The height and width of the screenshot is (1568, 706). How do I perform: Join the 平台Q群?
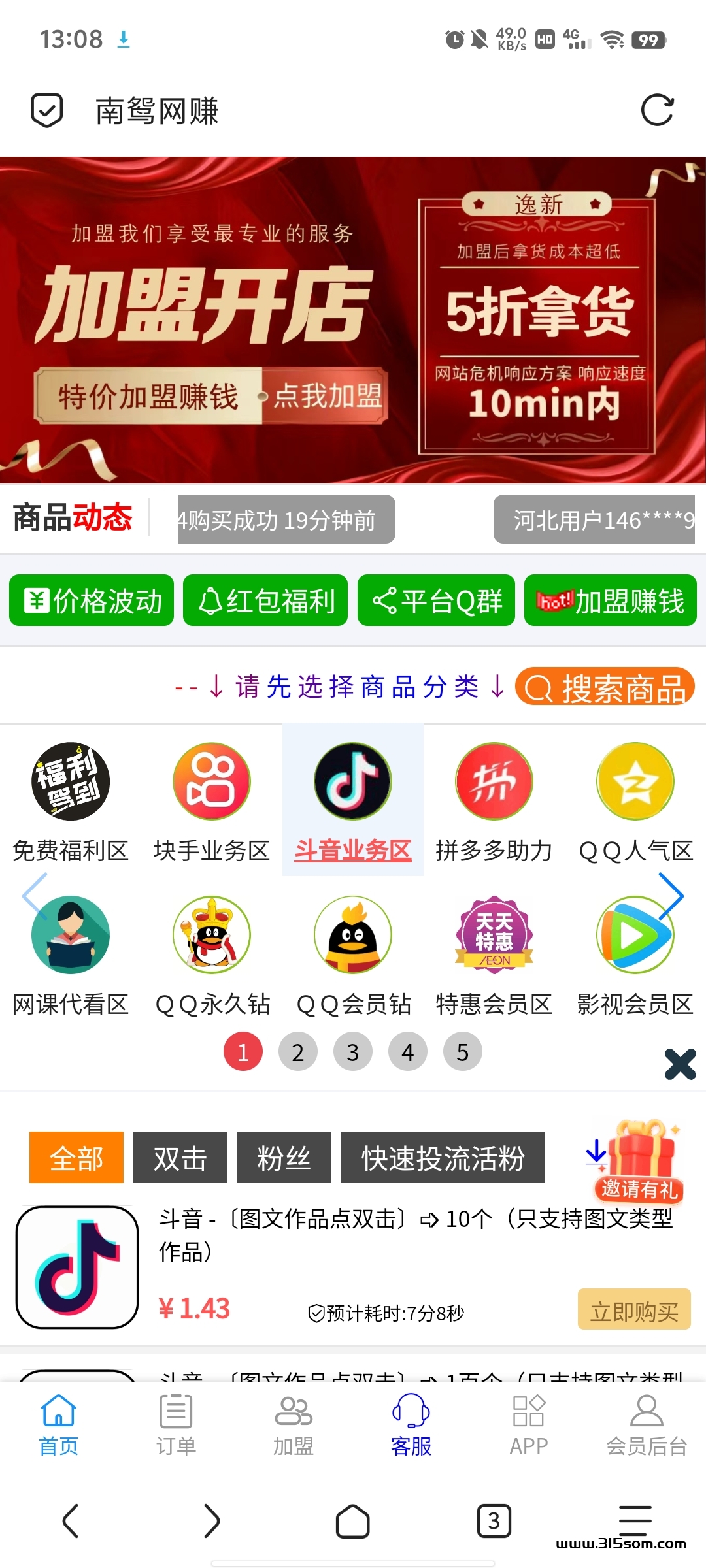pyautogui.click(x=436, y=600)
